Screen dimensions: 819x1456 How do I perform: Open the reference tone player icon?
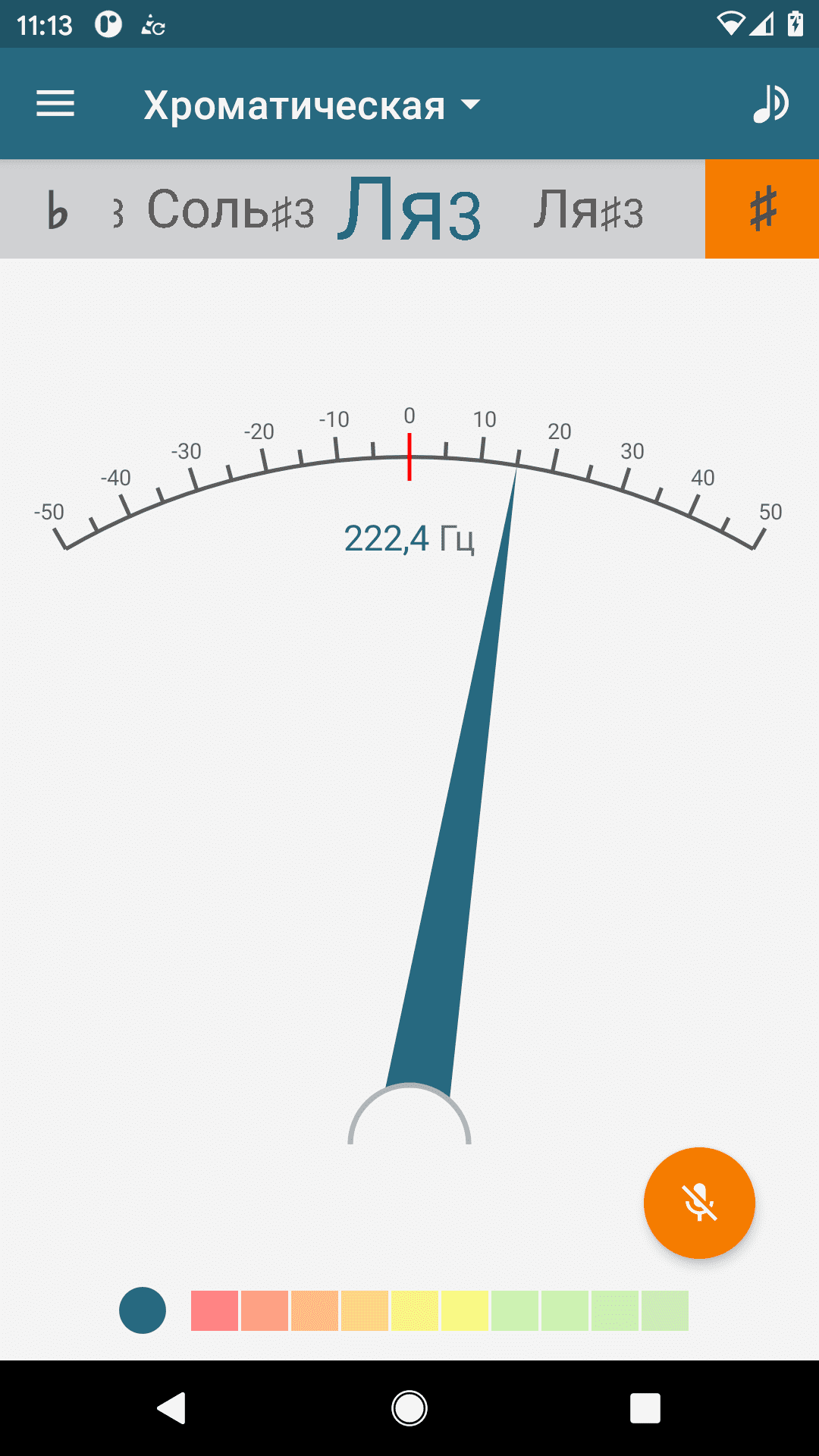(770, 104)
